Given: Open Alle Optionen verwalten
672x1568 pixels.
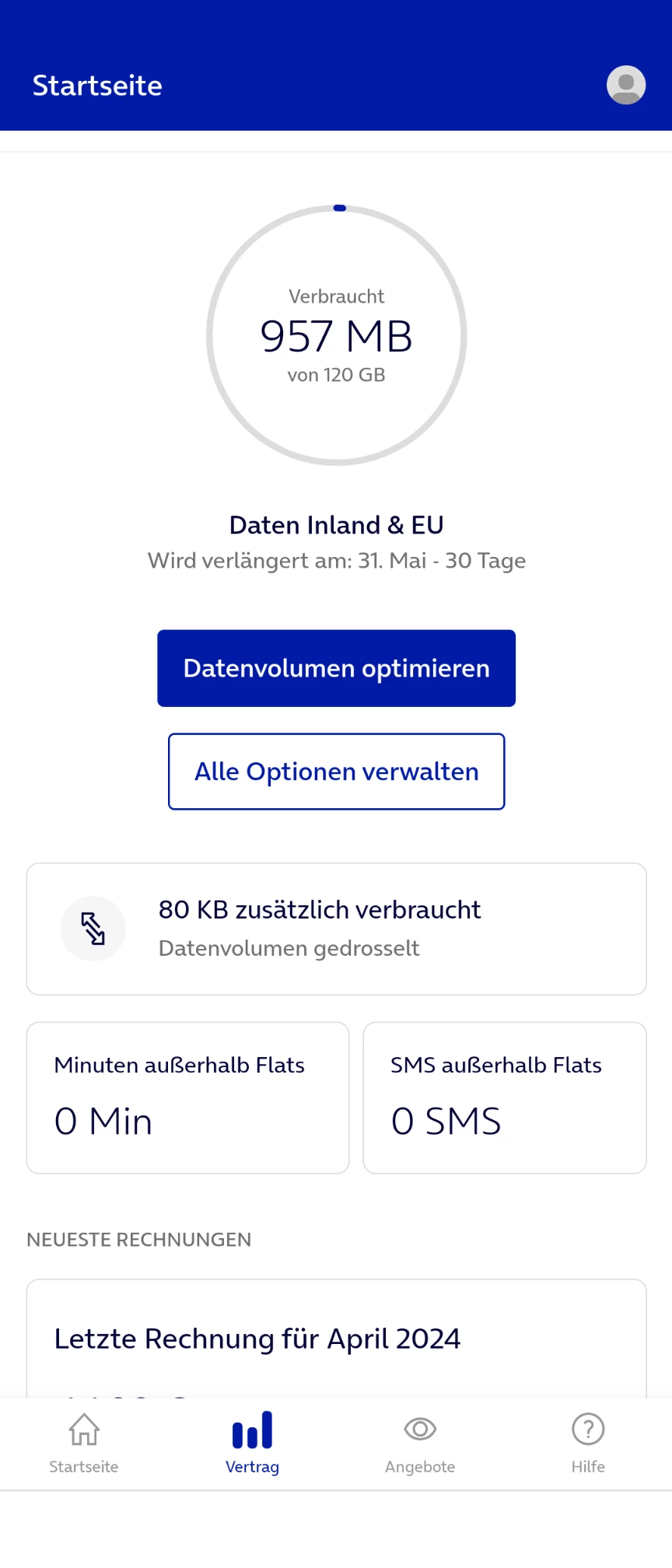Looking at the screenshot, I should click(x=336, y=772).
